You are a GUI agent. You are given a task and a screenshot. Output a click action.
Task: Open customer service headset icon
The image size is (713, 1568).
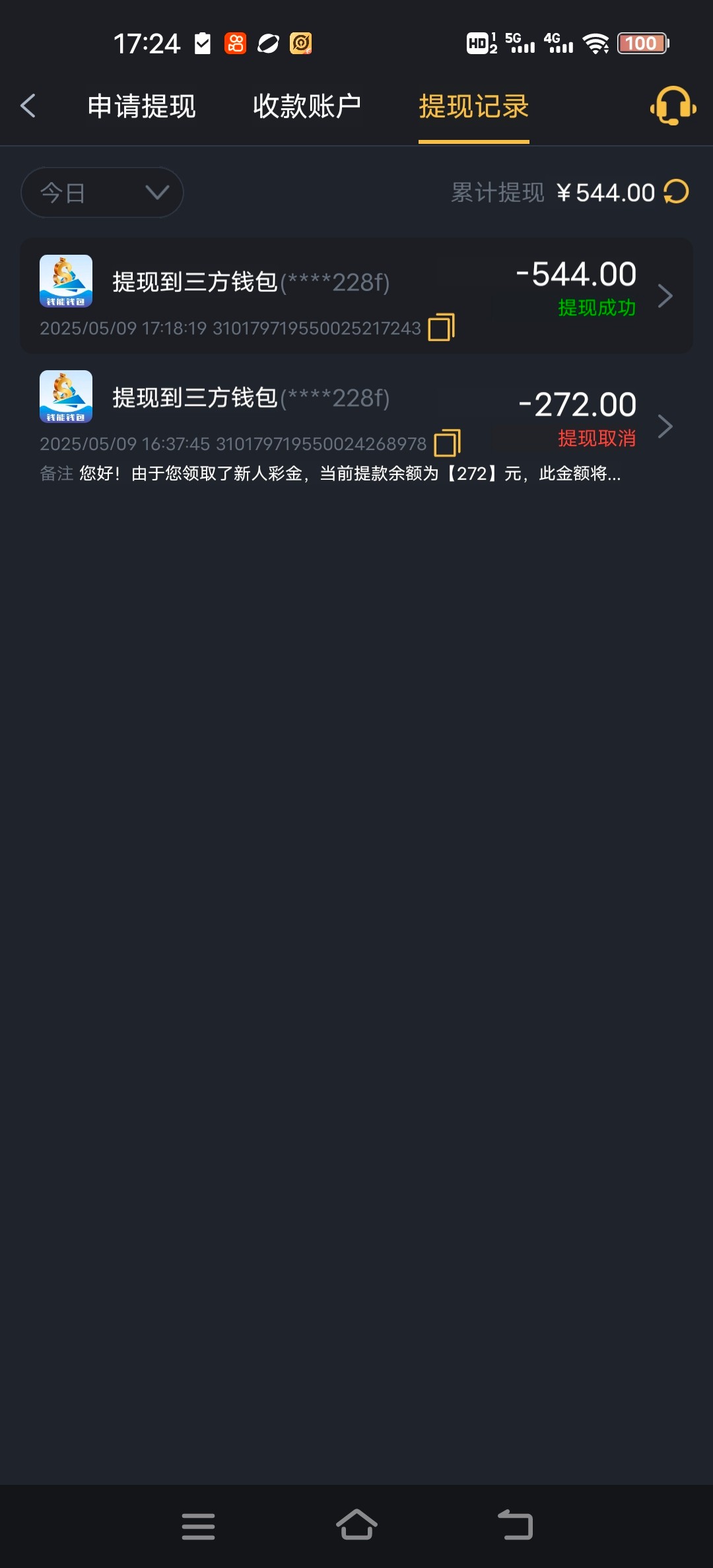[673, 106]
